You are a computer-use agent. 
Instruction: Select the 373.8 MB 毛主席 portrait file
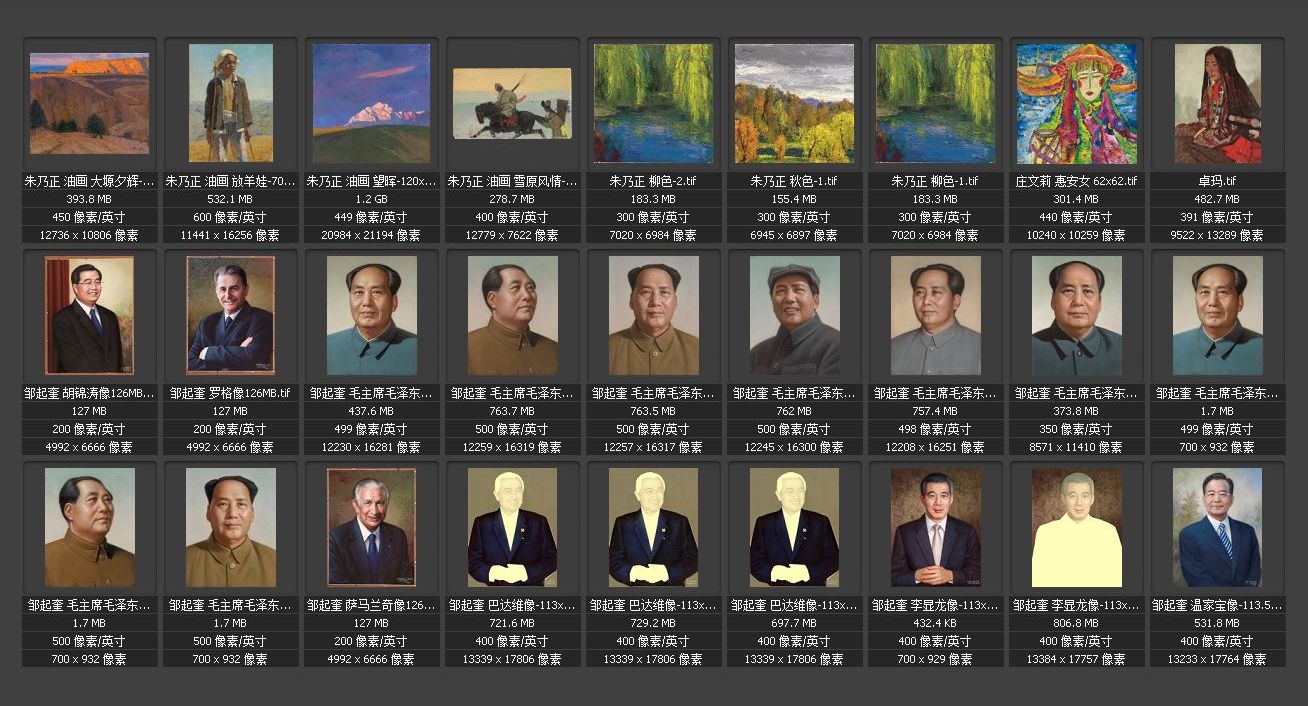1077,315
